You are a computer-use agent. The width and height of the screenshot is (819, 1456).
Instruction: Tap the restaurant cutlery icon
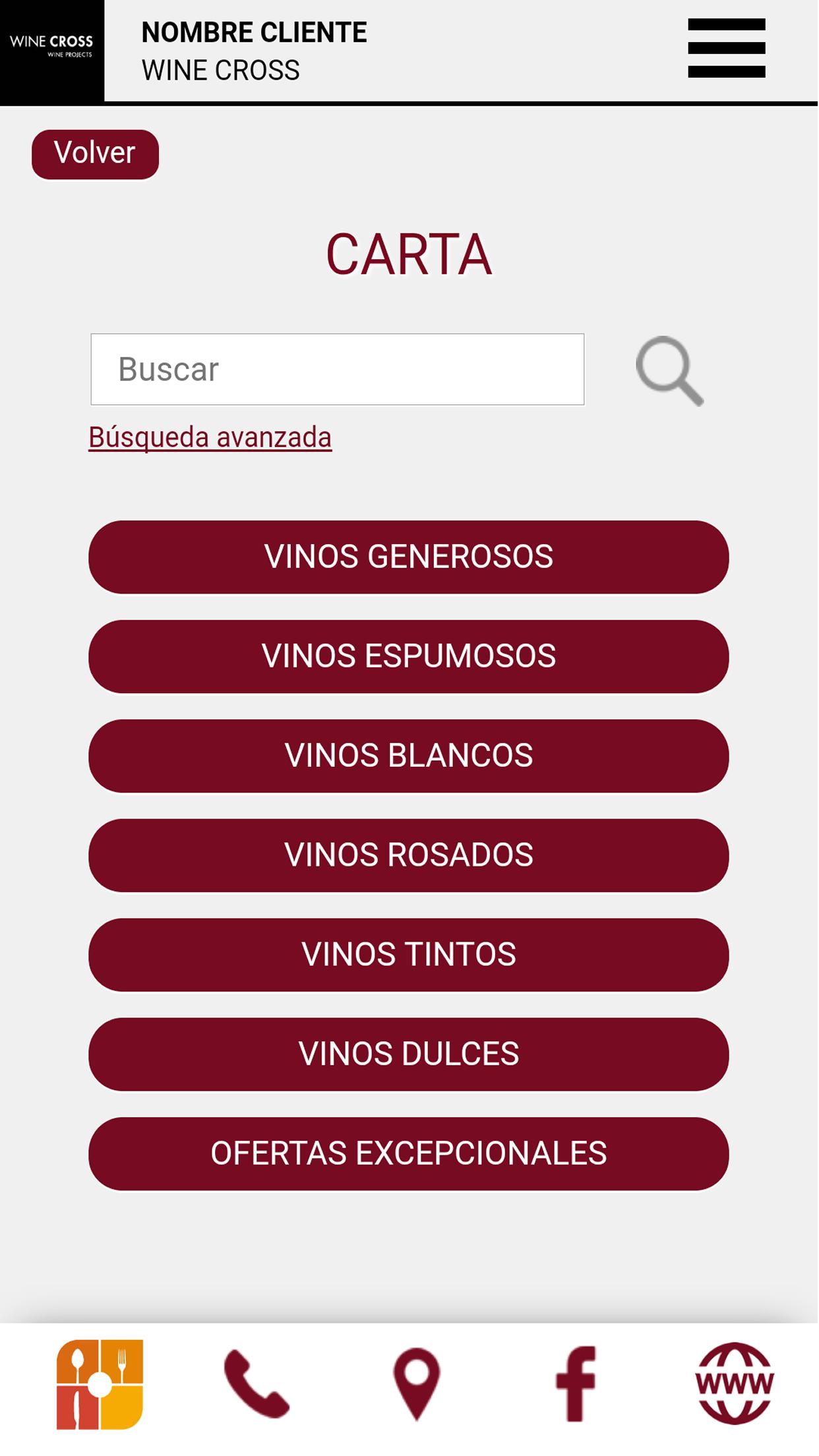(100, 1385)
